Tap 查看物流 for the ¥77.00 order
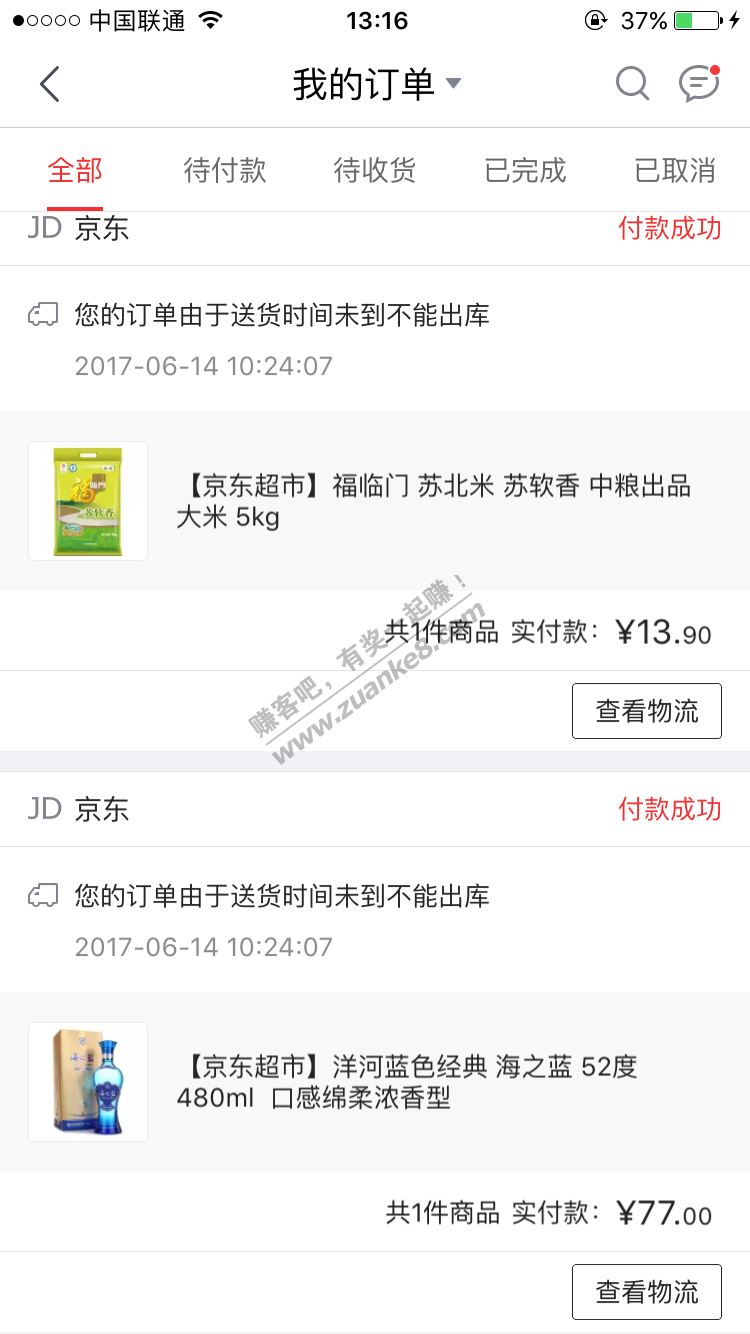 pyautogui.click(x=646, y=1291)
